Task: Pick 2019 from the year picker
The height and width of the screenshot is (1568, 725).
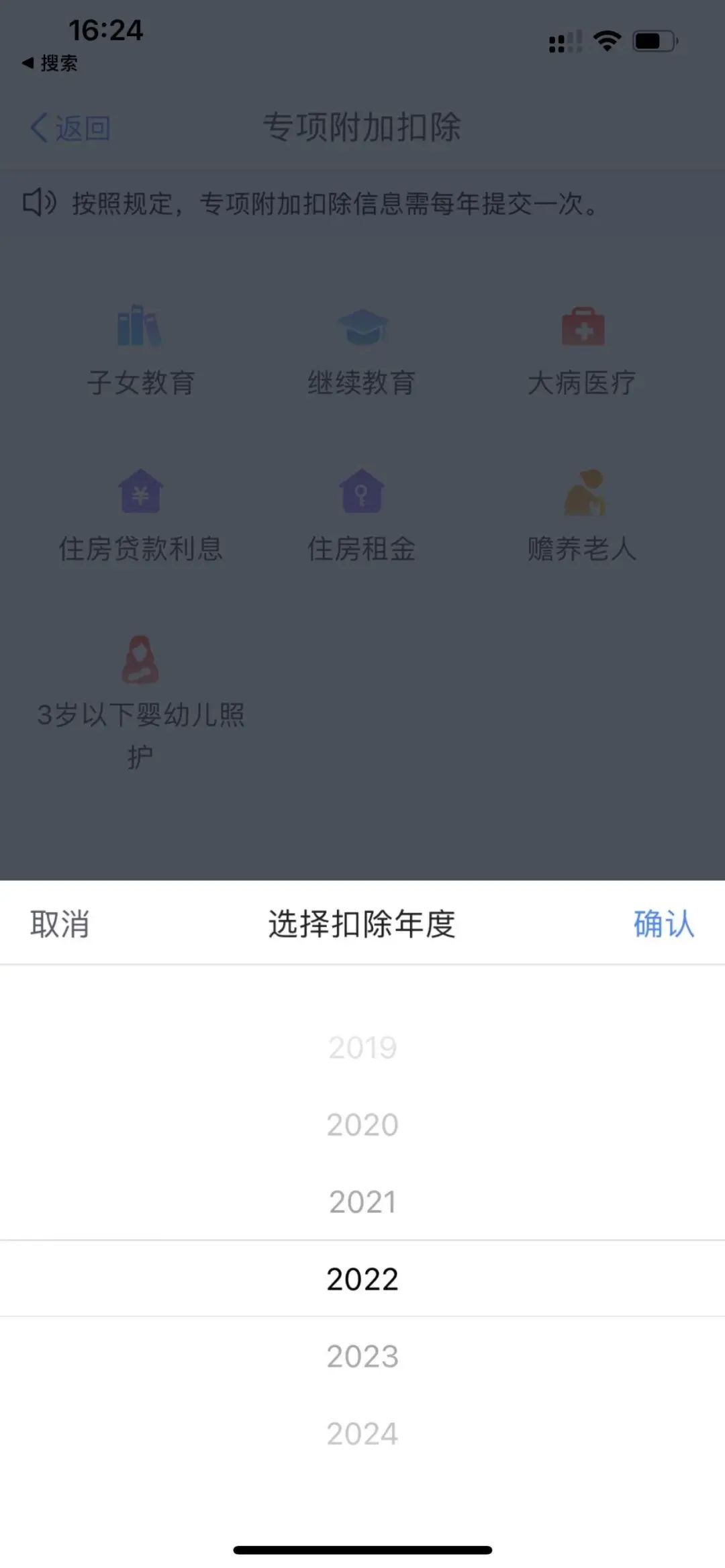Action: 362,1047
